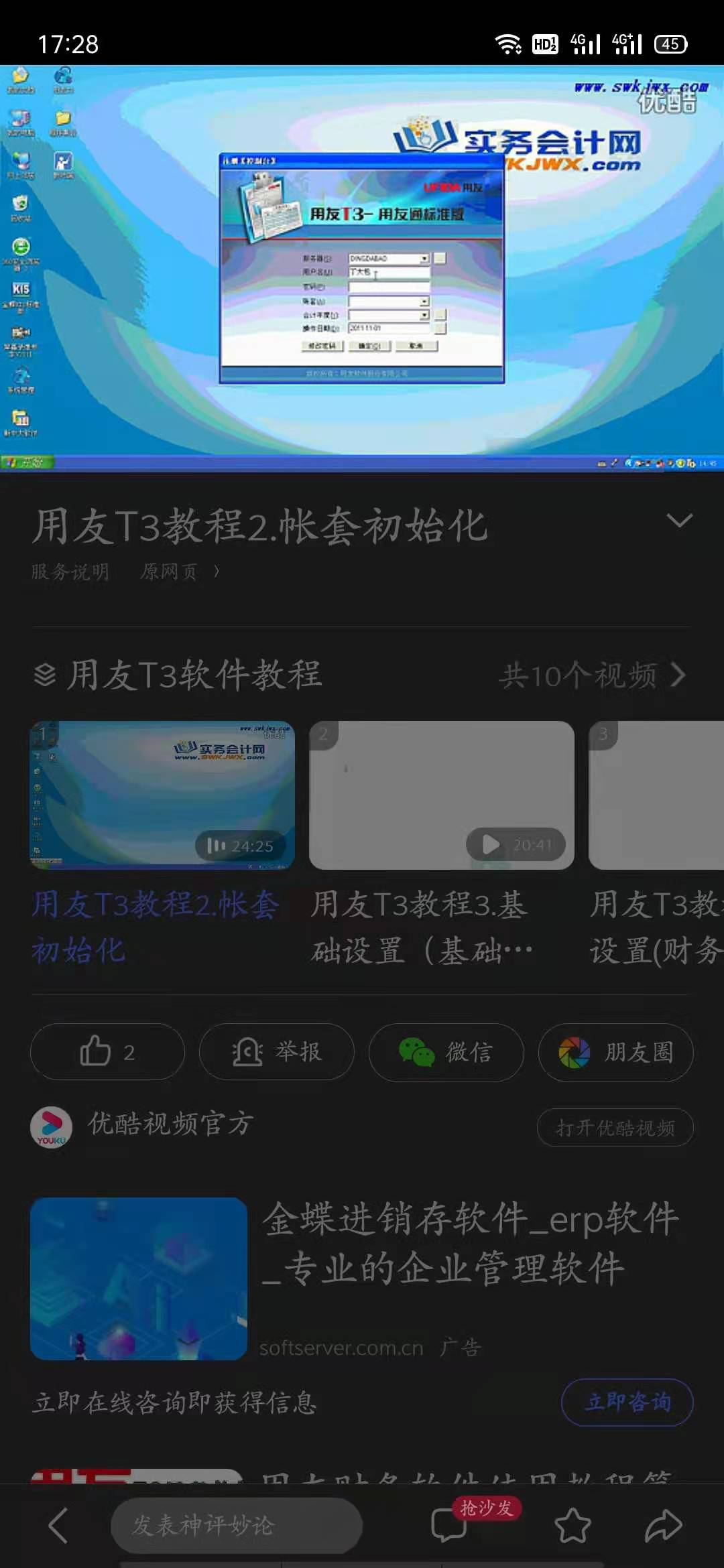Tap 打开优酷视频 button

(615, 1128)
